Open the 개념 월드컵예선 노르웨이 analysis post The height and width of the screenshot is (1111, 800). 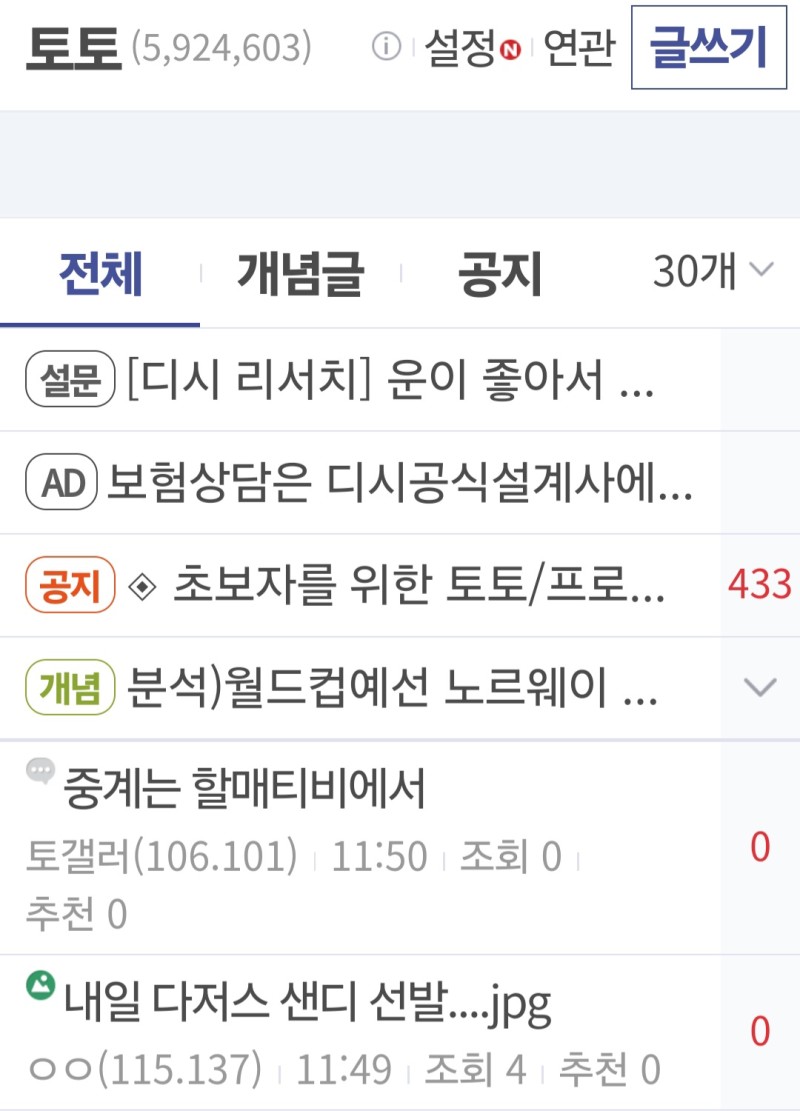pos(392,689)
